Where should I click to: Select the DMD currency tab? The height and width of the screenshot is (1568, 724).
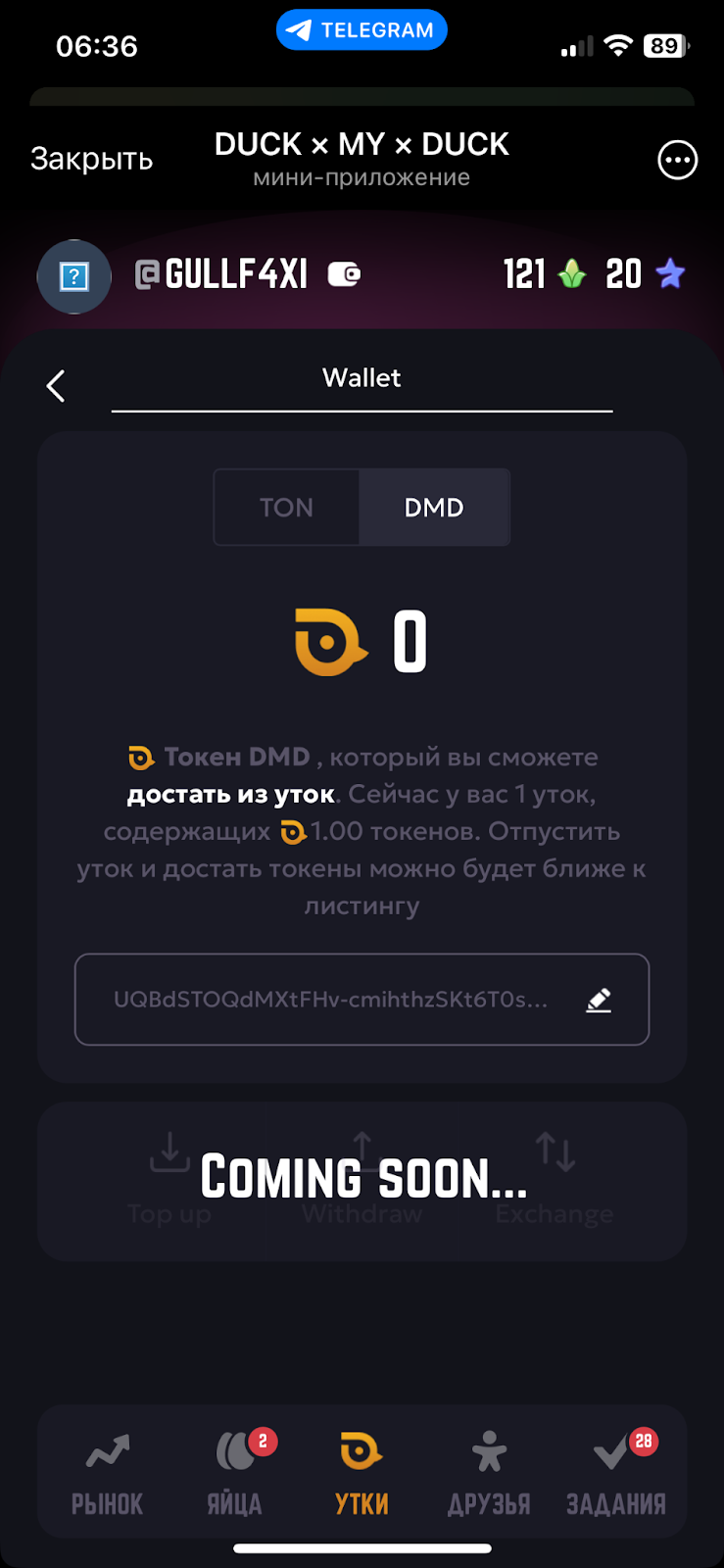[434, 507]
